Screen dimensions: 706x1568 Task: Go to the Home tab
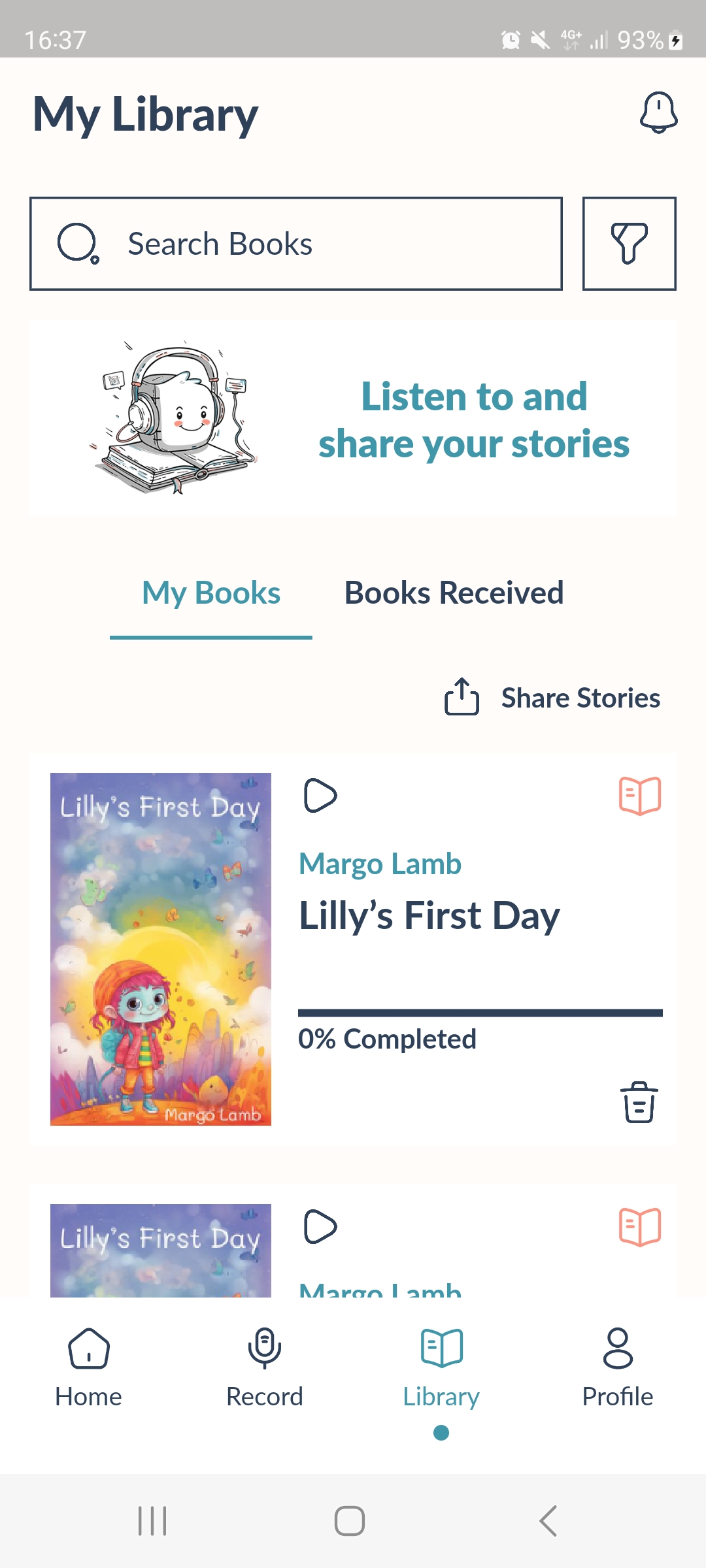pyautogui.click(x=88, y=1365)
